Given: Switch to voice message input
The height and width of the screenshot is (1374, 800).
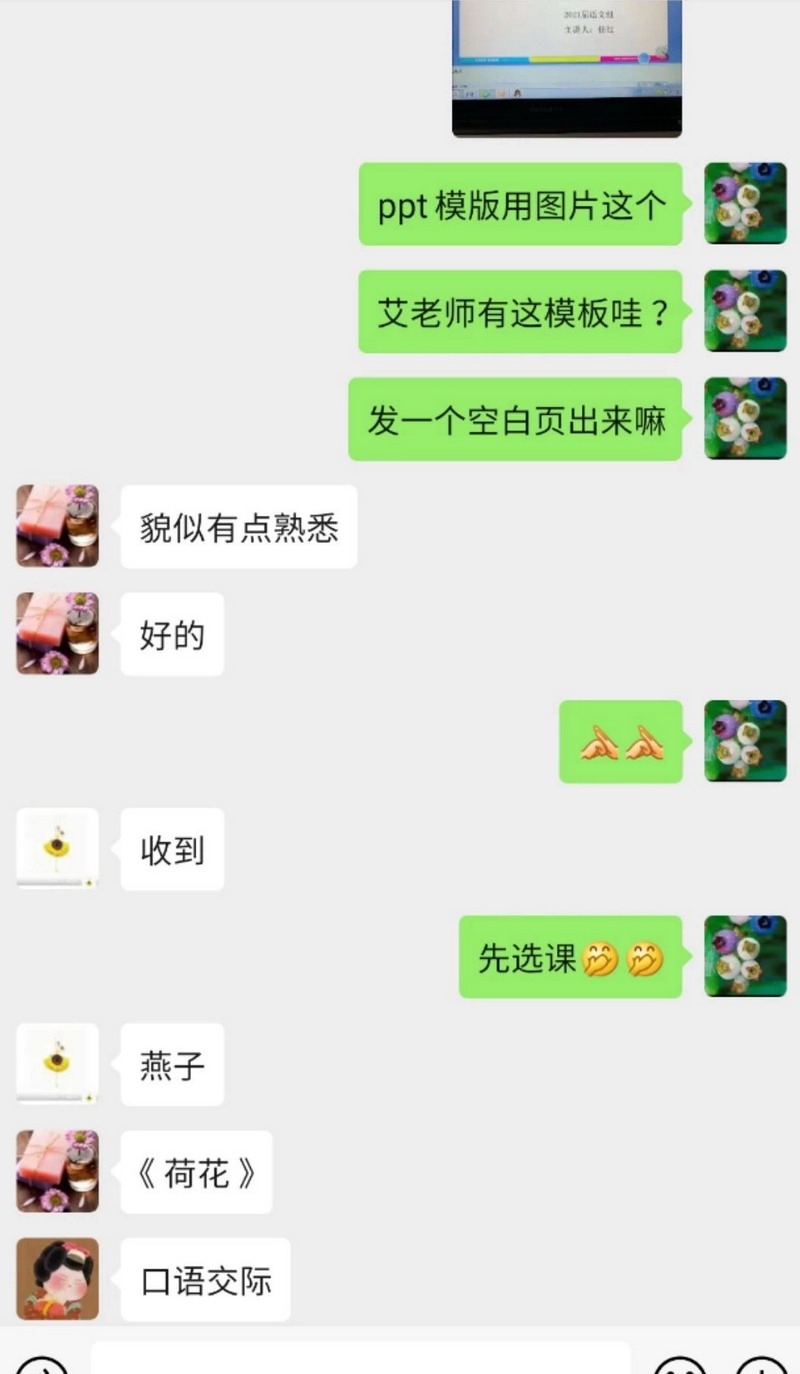Looking at the screenshot, I should pos(41,1366).
